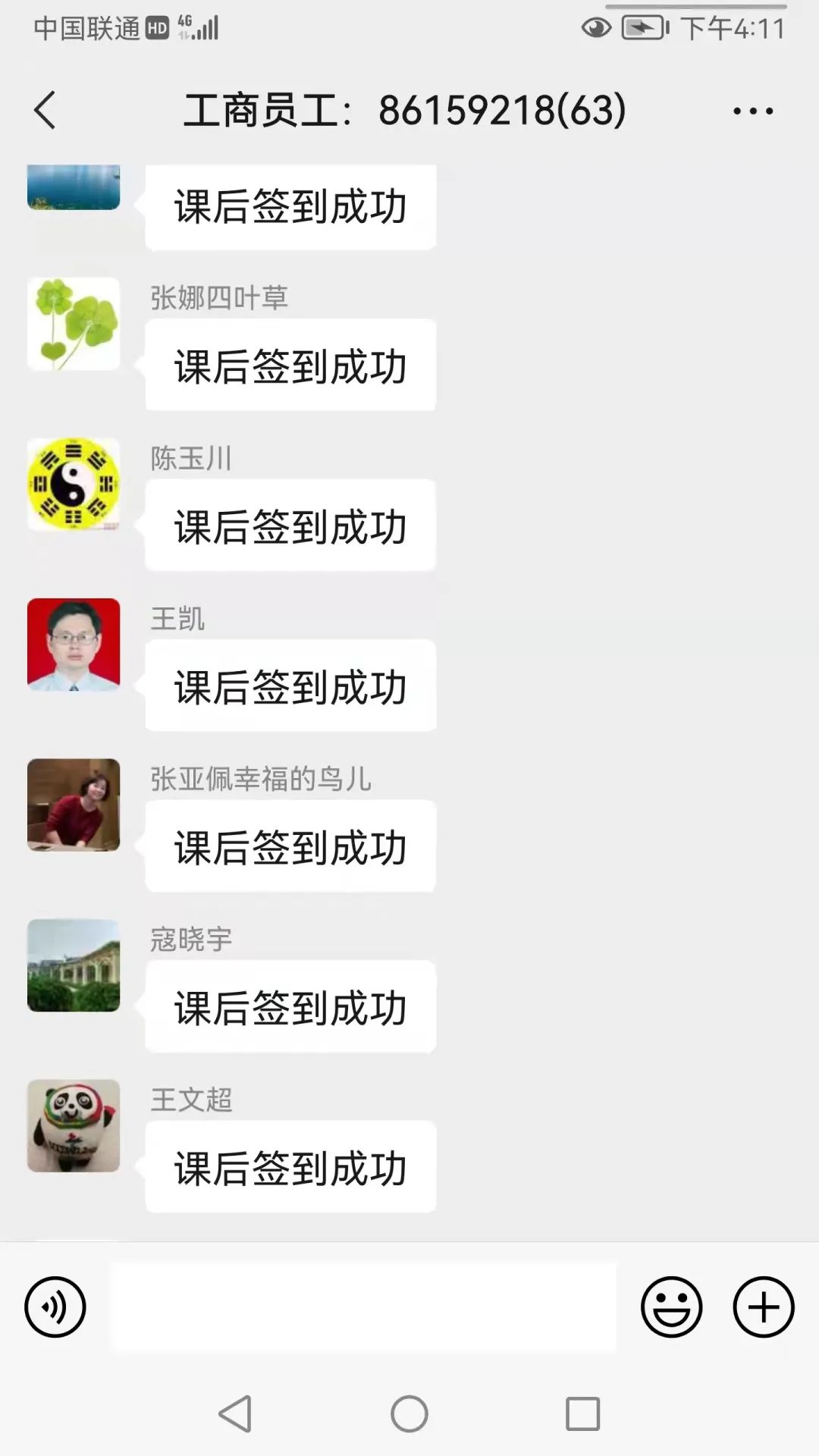This screenshot has height=1456, width=819.
Task: Tap the system home button
Action: (409, 1414)
